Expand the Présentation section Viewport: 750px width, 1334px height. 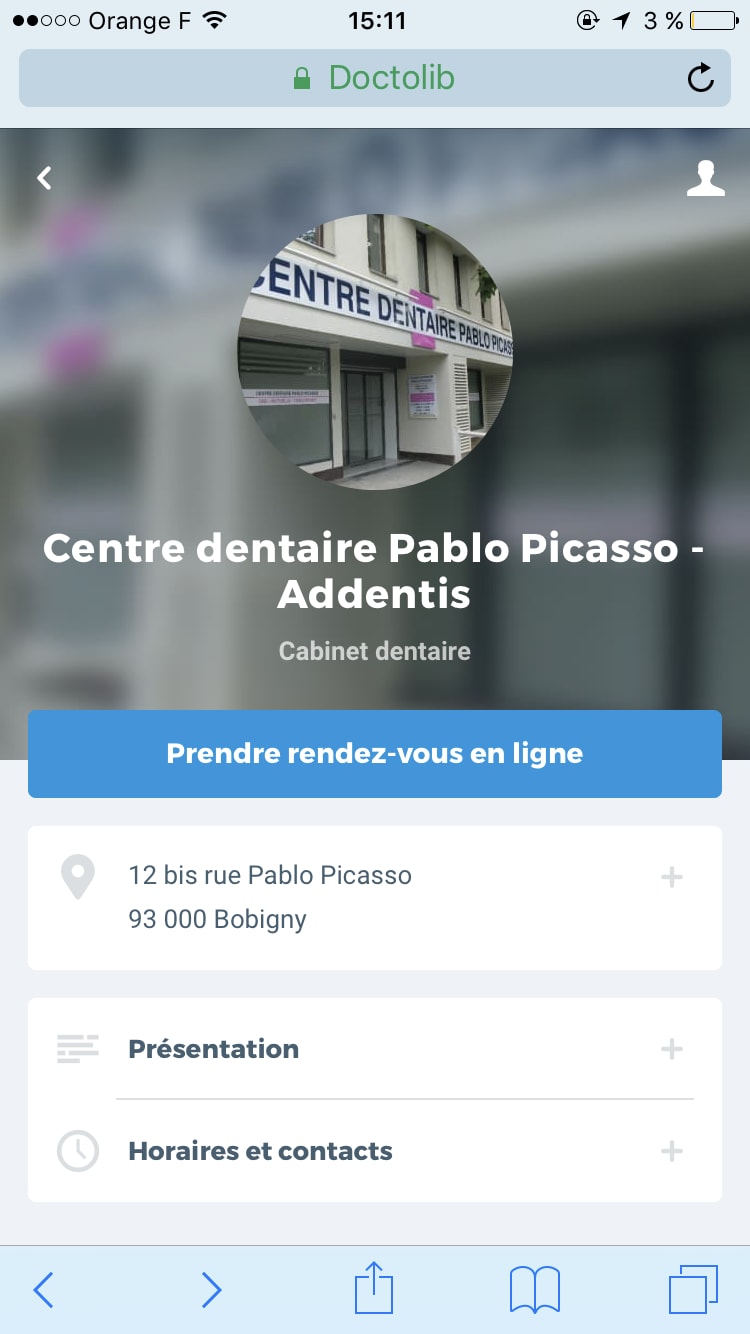point(672,1049)
